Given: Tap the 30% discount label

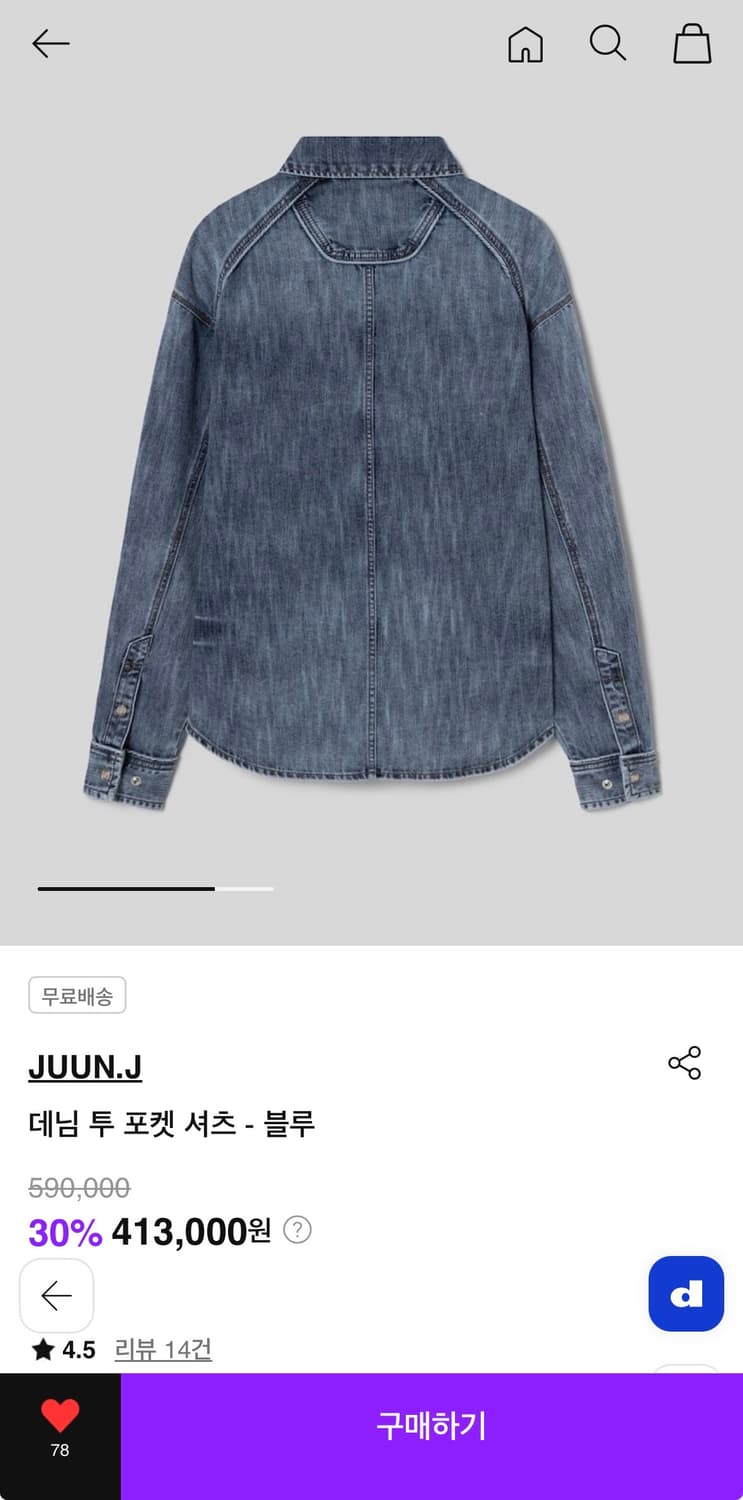Looking at the screenshot, I should [x=64, y=1232].
